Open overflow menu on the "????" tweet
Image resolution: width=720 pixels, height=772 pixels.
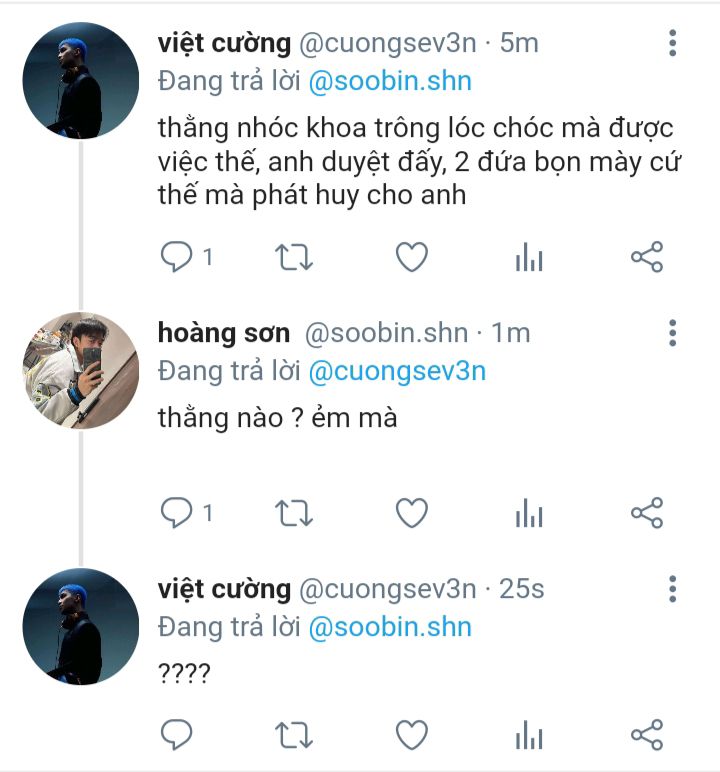point(673,588)
